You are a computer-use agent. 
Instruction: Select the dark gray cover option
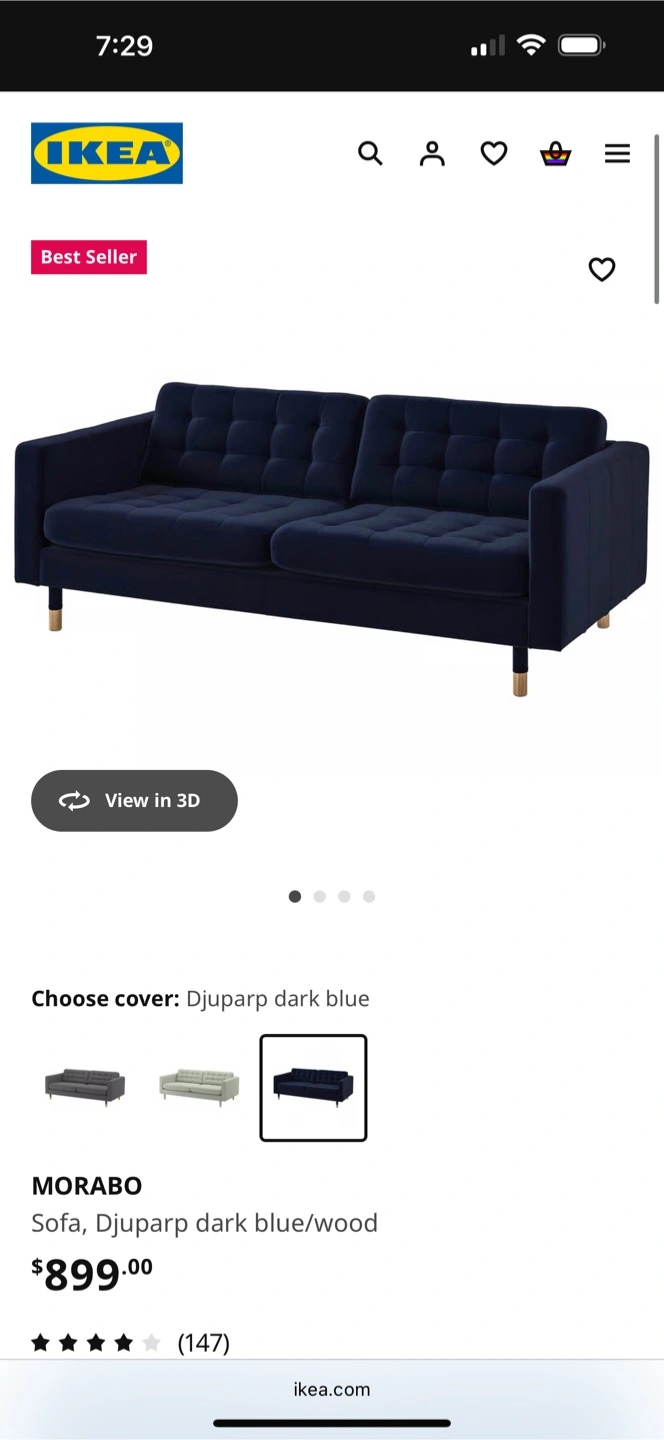point(85,1087)
